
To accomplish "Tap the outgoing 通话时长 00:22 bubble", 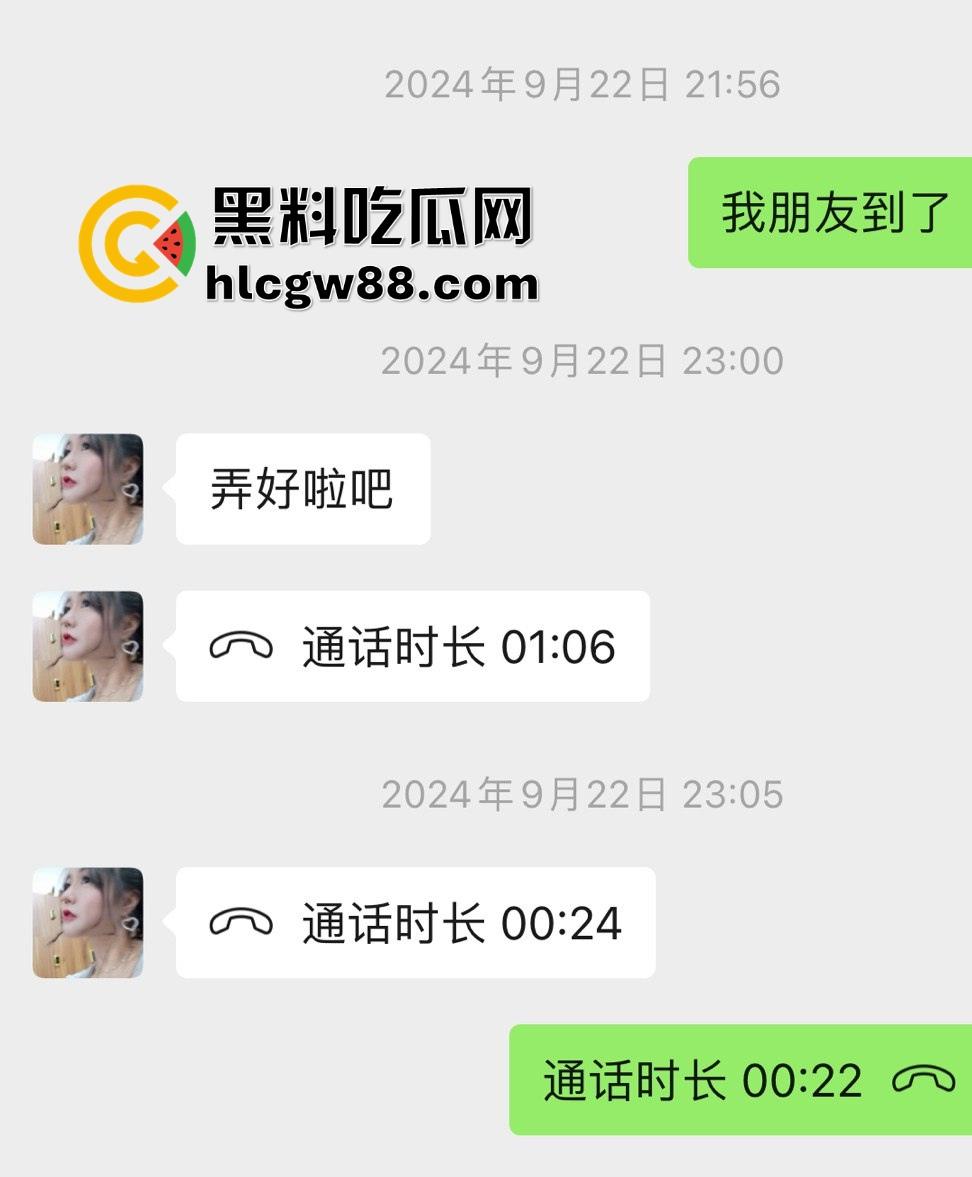I will [x=740, y=1080].
